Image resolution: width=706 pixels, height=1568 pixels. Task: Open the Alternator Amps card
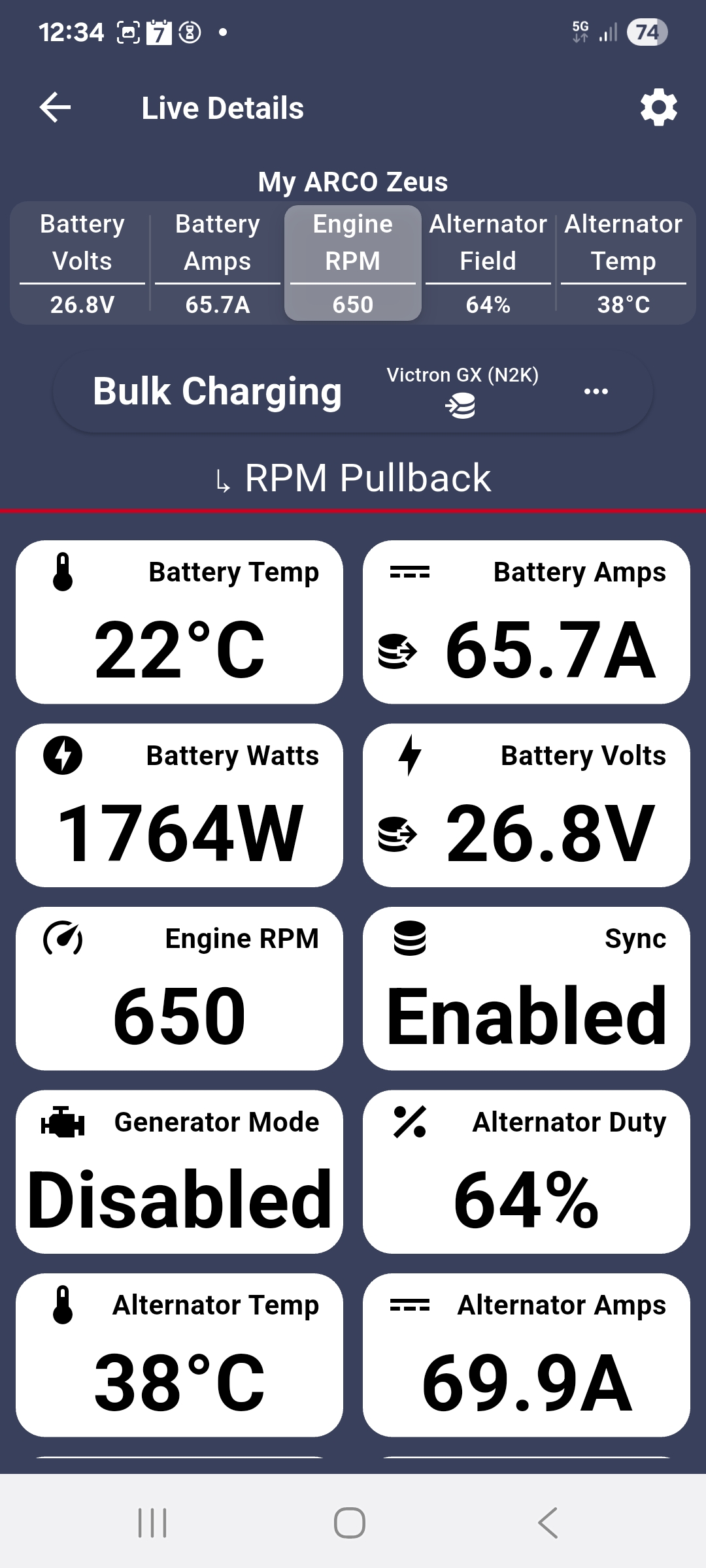526,1354
